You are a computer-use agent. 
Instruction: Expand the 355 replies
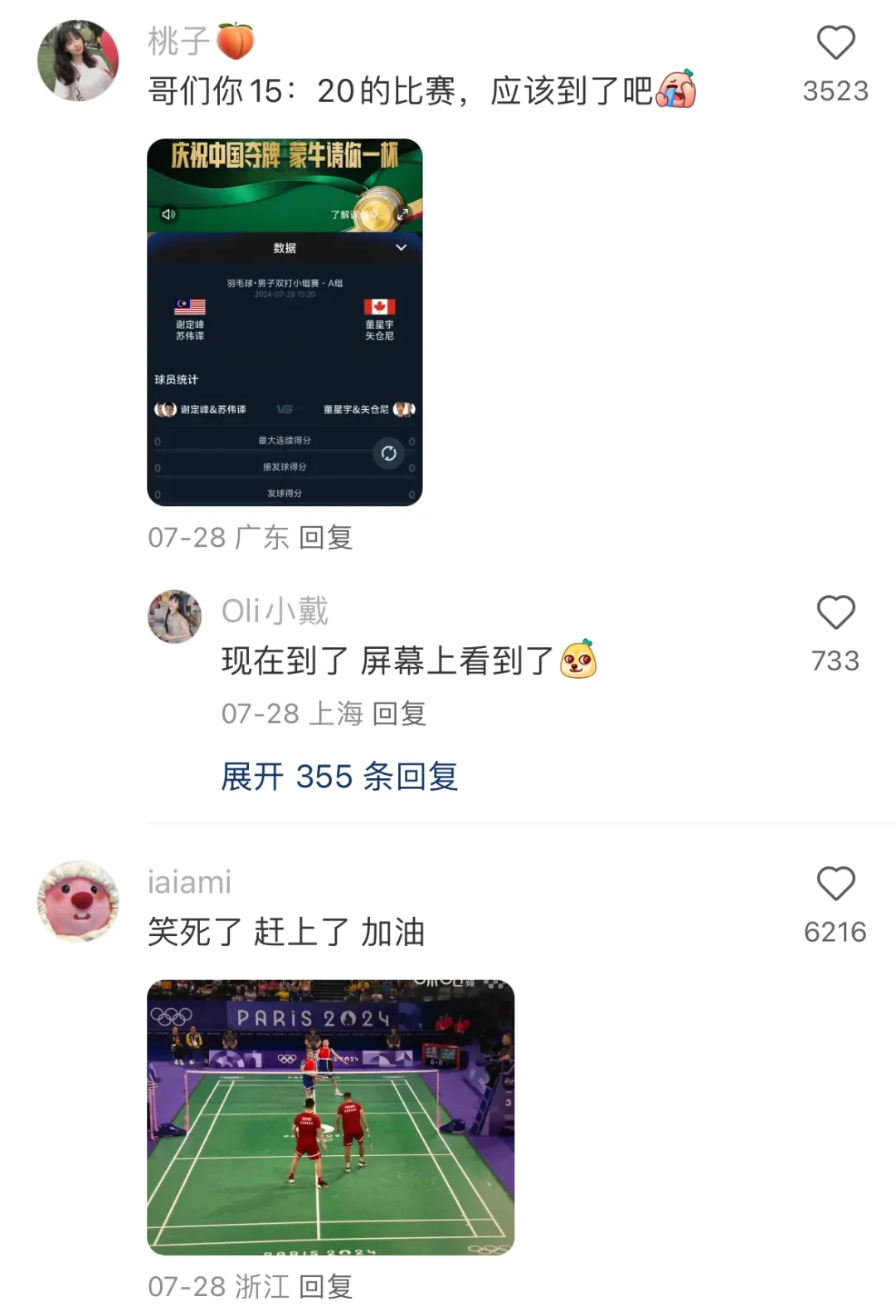pos(339,777)
